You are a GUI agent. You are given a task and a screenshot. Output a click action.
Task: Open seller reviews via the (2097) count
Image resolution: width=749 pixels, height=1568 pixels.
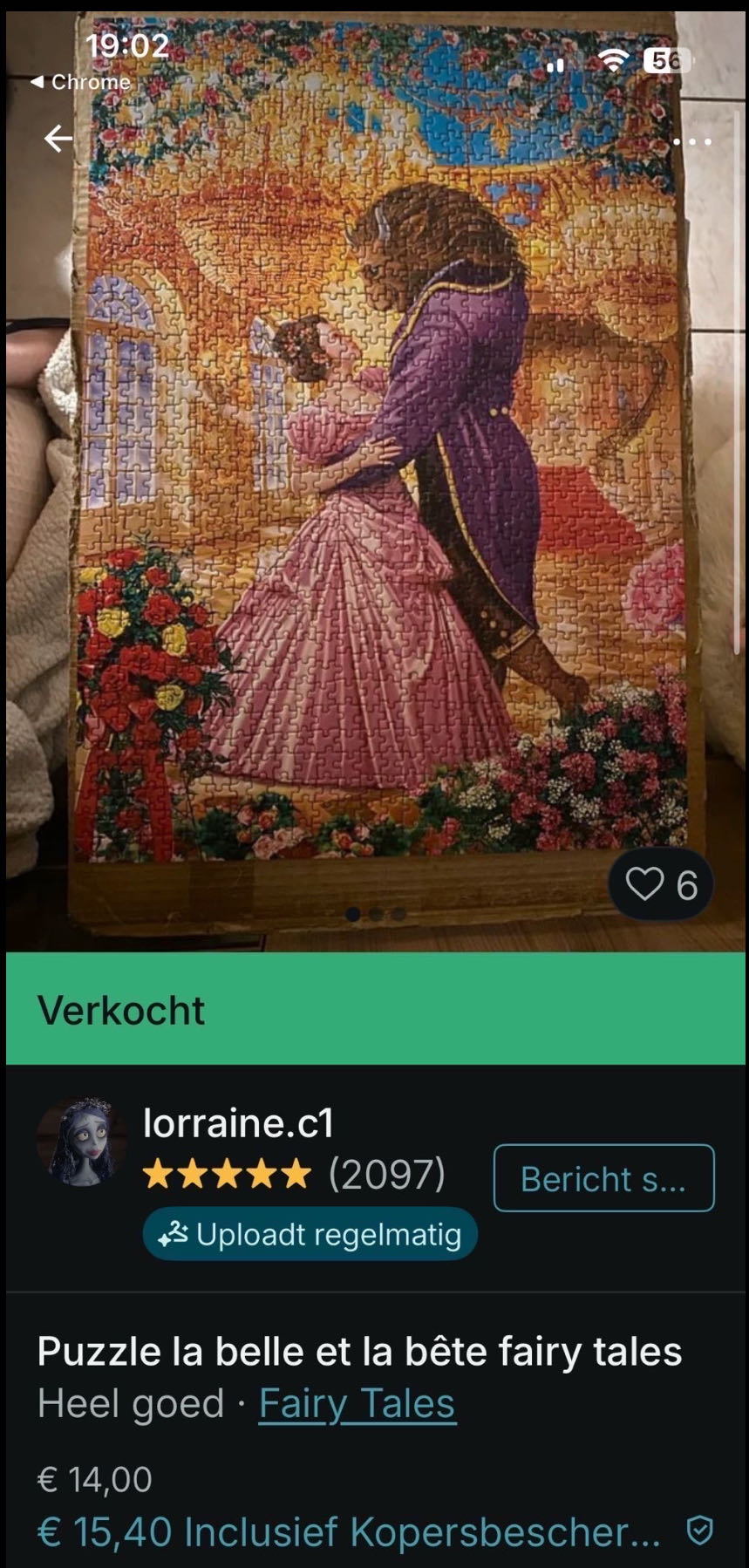click(387, 1176)
